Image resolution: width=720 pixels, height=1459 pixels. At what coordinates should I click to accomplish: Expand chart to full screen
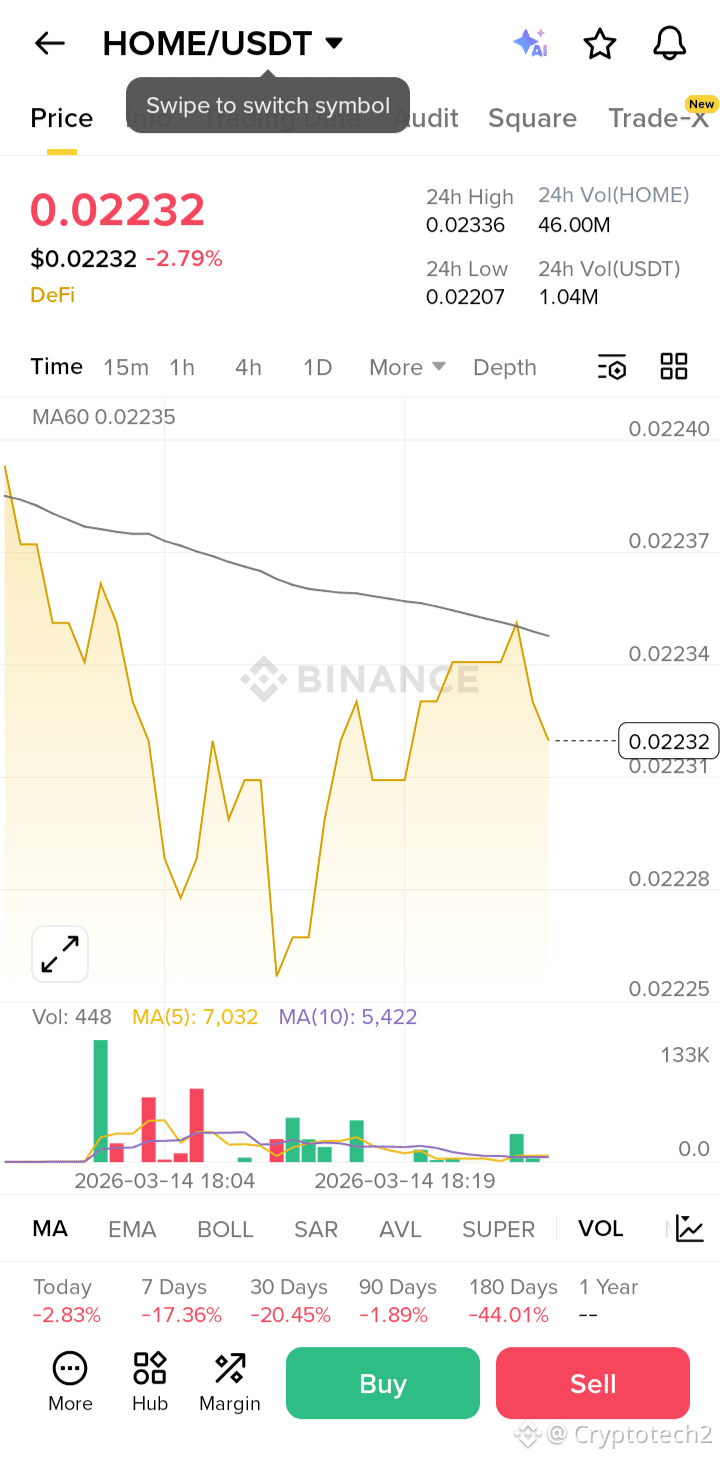pos(60,954)
